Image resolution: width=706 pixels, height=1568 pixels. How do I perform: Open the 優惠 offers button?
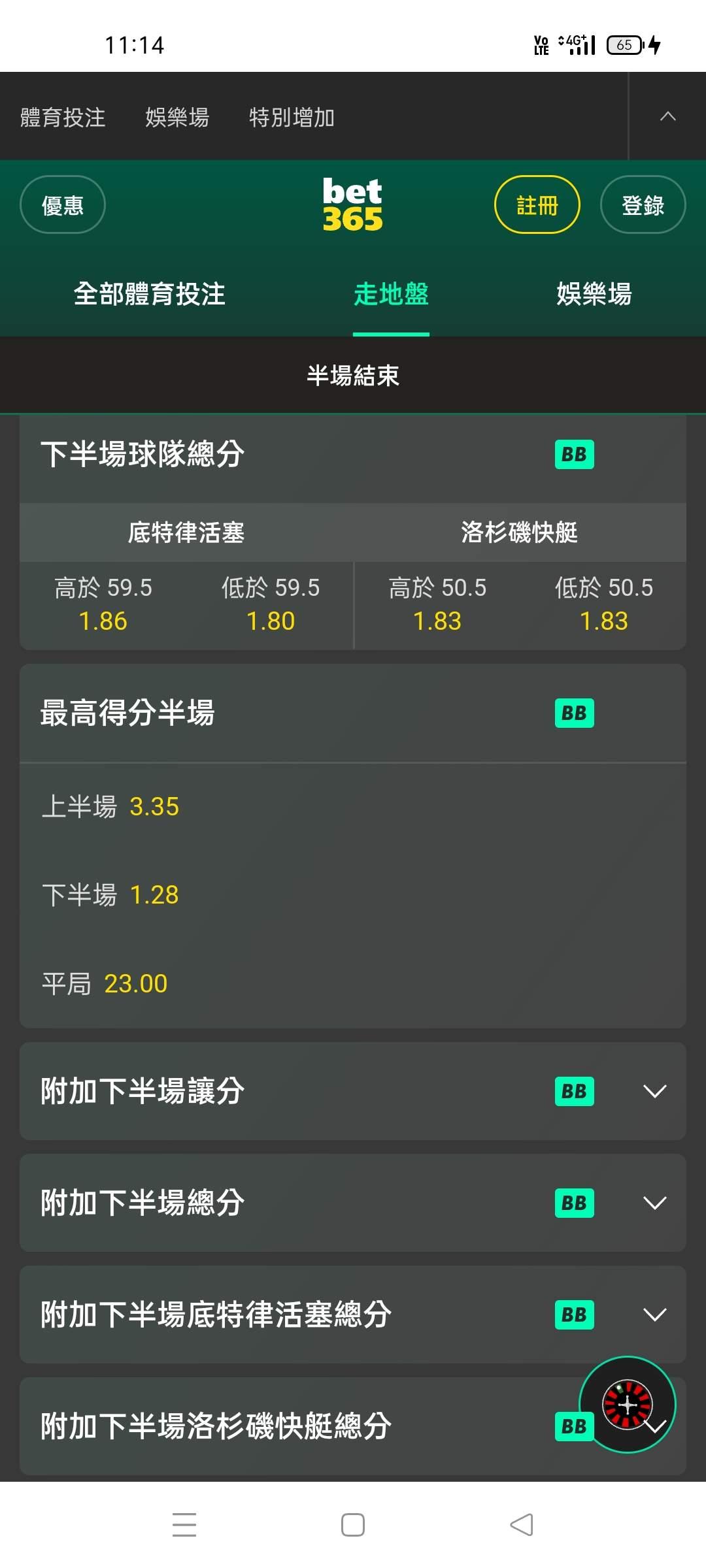click(x=63, y=204)
